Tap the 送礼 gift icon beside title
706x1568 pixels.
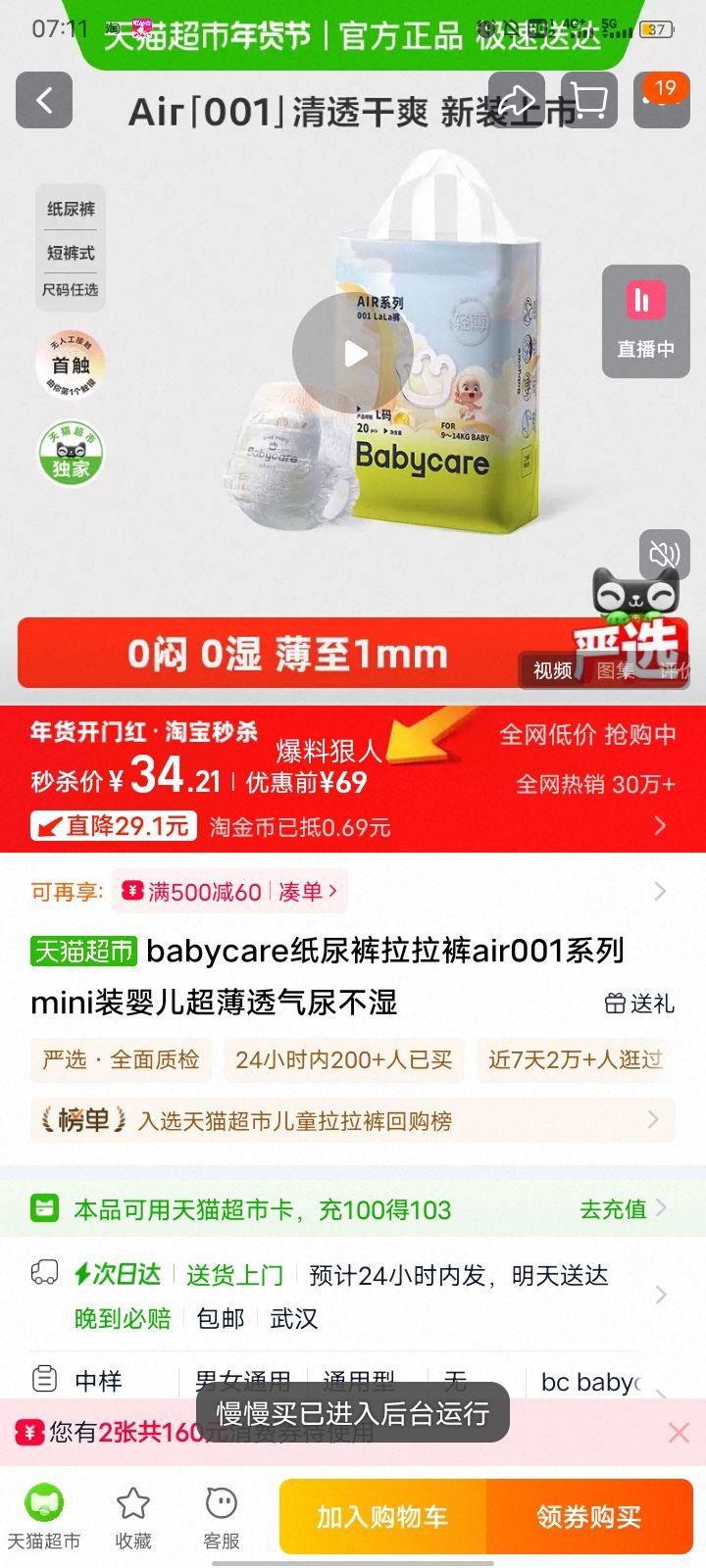(616, 1004)
